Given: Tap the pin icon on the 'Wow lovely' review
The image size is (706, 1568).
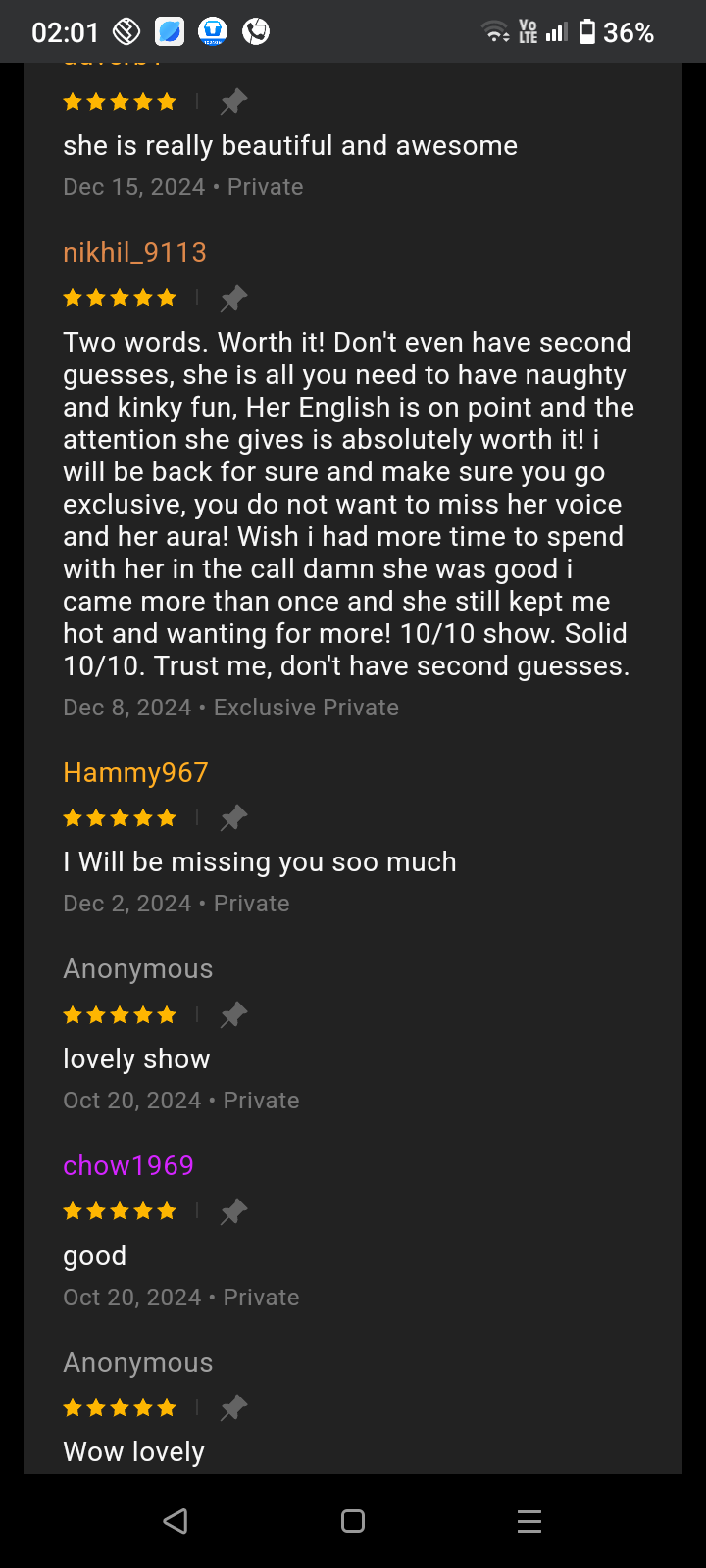Looking at the screenshot, I should tap(233, 1408).
